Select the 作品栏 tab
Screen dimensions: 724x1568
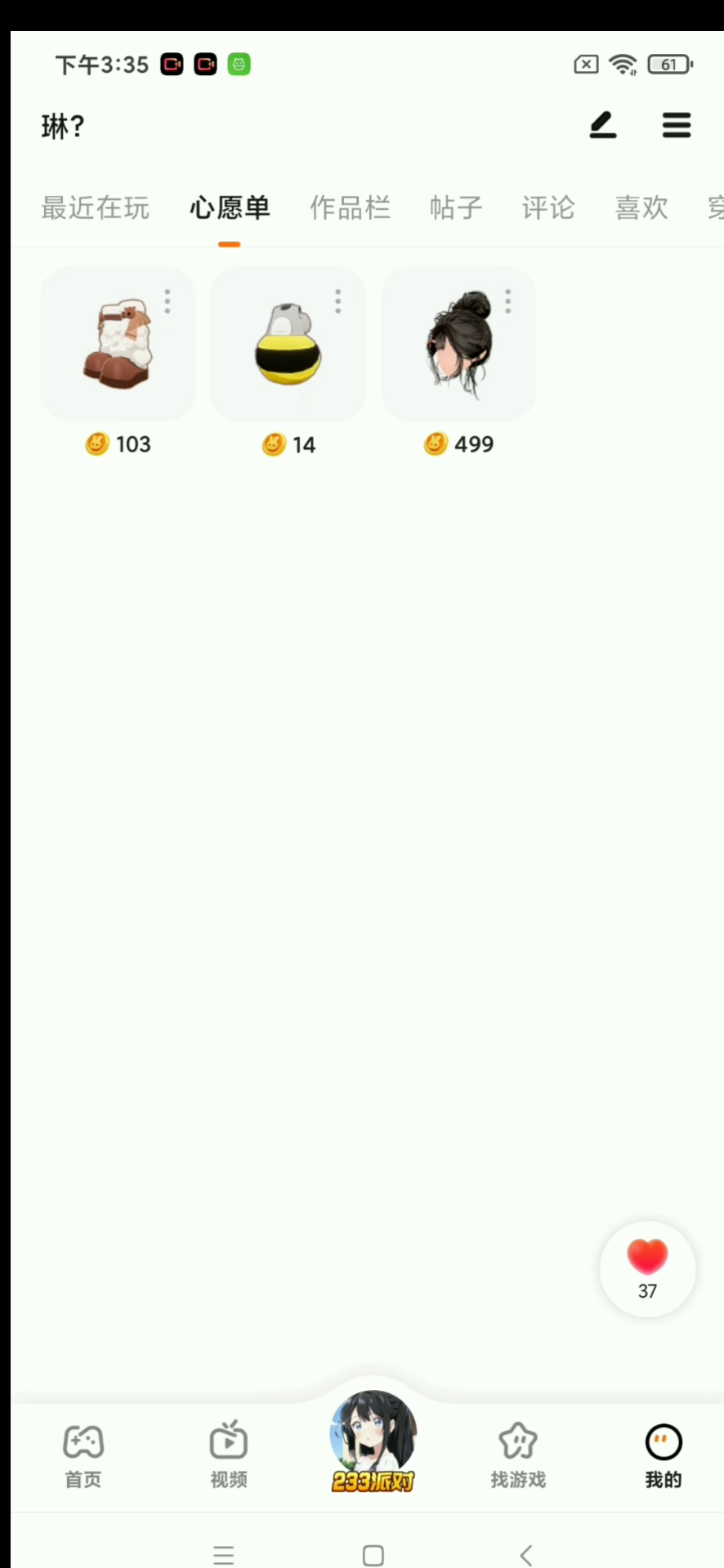(350, 208)
